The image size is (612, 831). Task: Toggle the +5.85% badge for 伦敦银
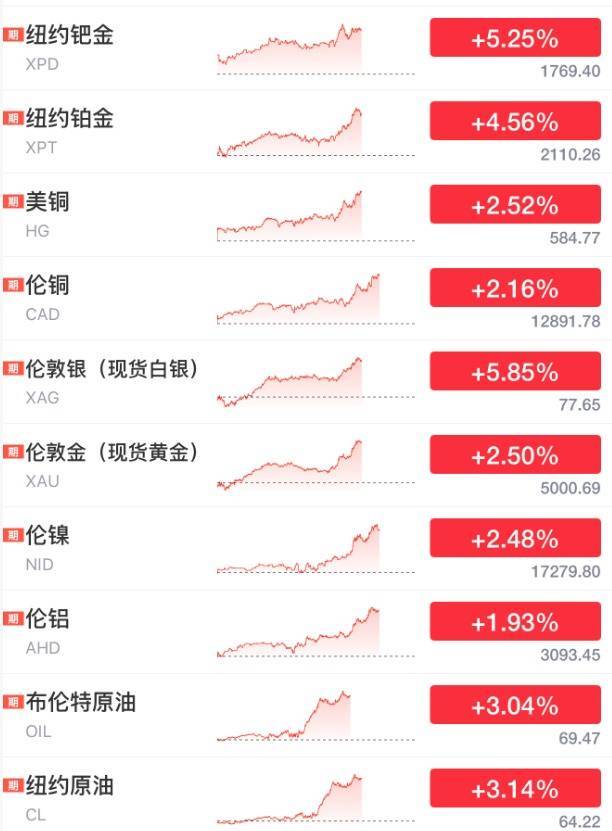point(514,373)
